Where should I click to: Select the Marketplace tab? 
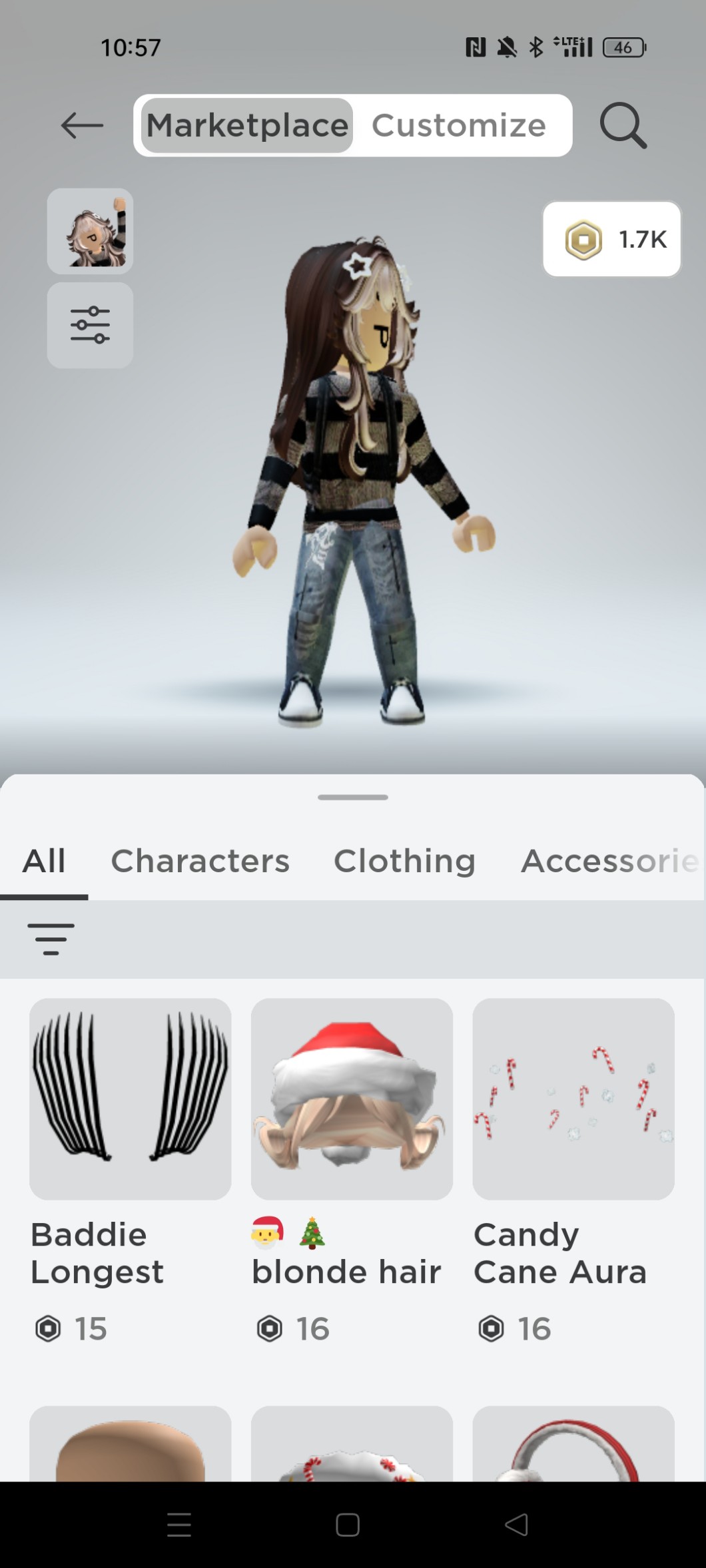tap(247, 125)
